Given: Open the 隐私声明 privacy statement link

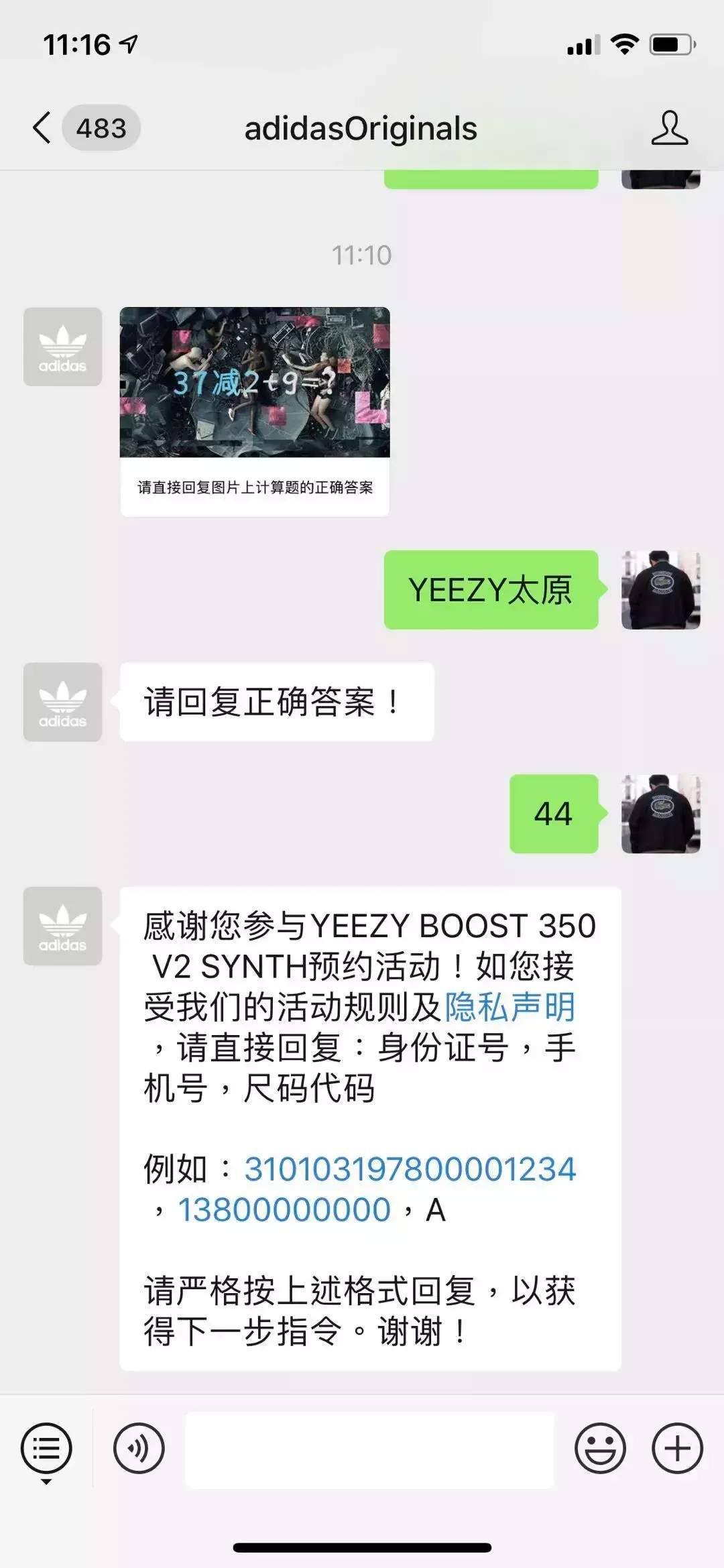Looking at the screenshot, I should pyautogui.click(x=509, y=1007).
